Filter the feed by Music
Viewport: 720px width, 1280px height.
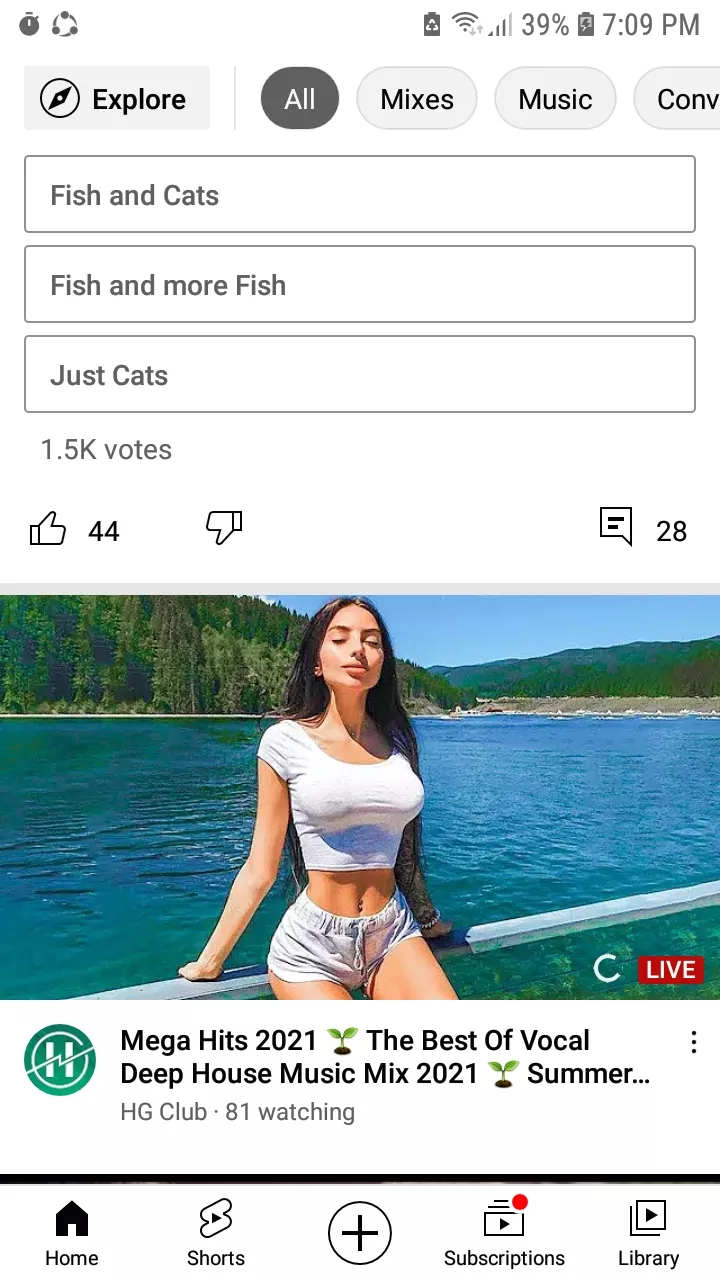[555, 99]
